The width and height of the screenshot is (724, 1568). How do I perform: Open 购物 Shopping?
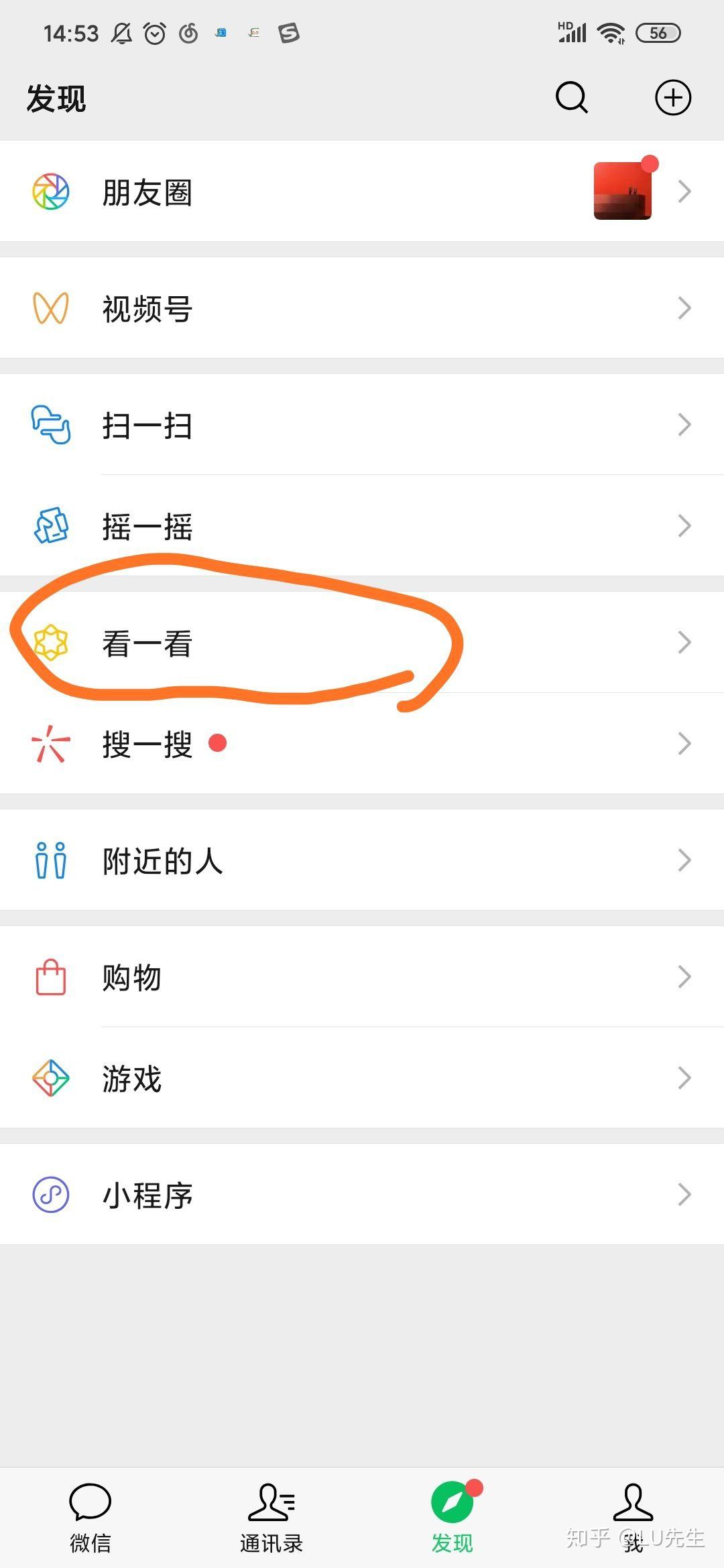(362, 977)
